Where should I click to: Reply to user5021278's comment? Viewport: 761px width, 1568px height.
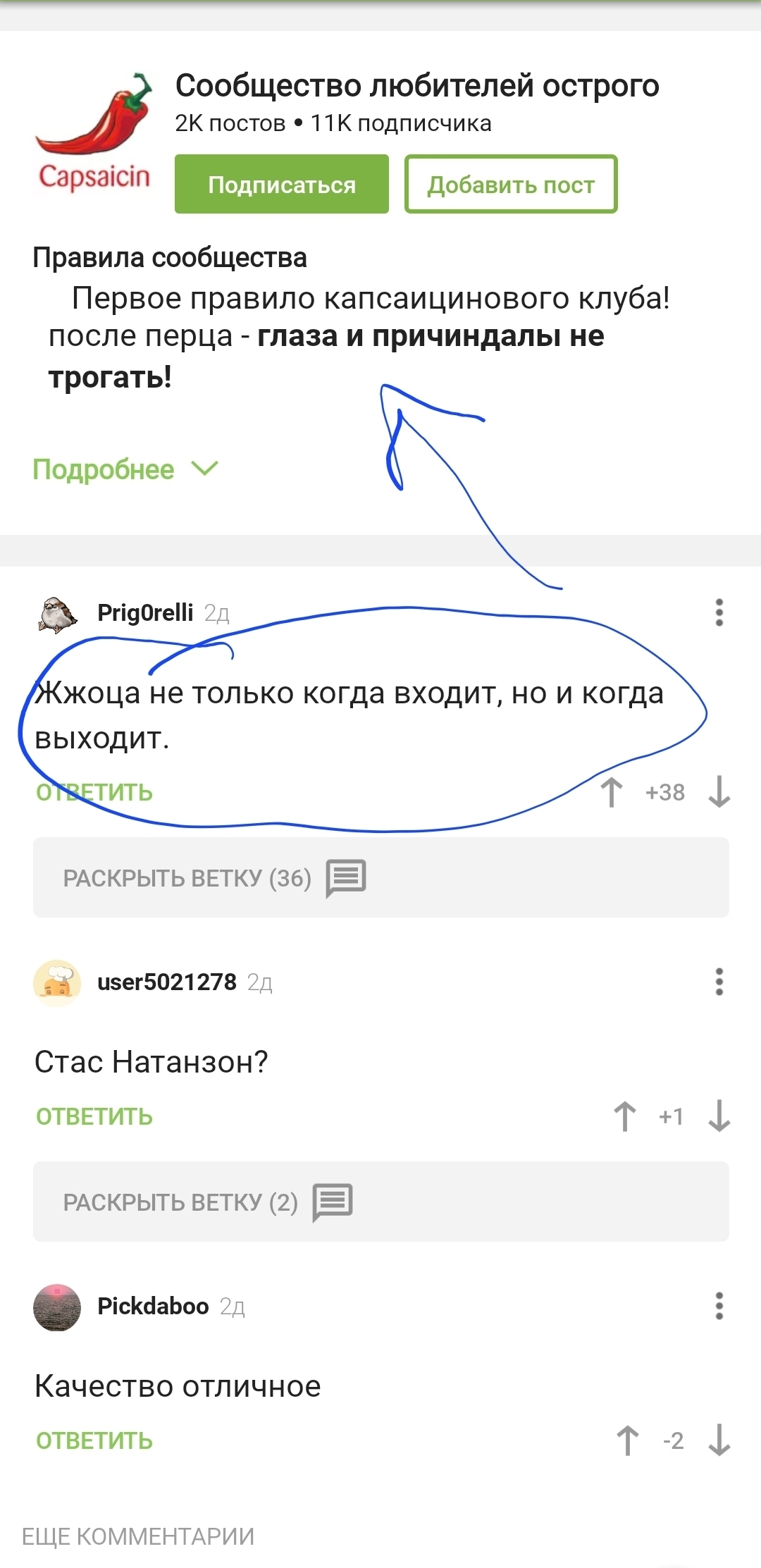[x=94, y=1116]
